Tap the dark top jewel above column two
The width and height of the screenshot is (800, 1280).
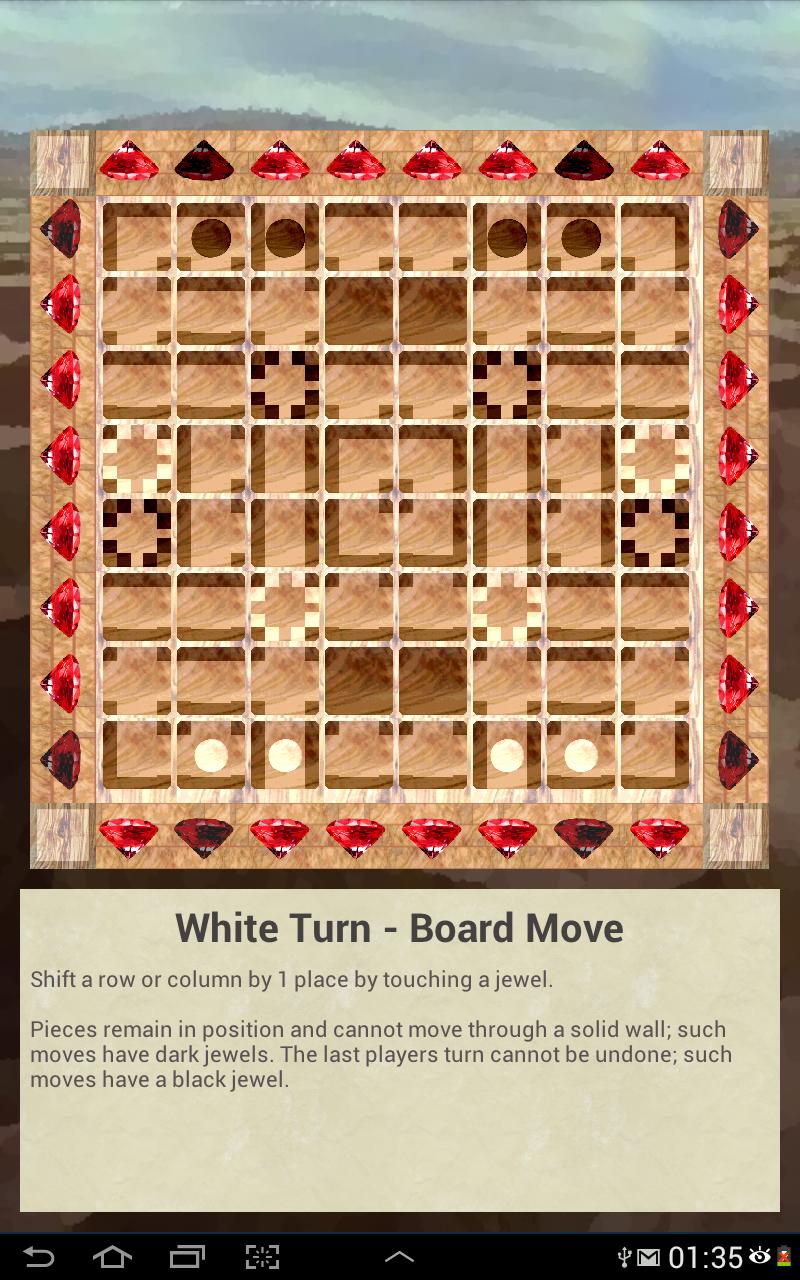204,160
